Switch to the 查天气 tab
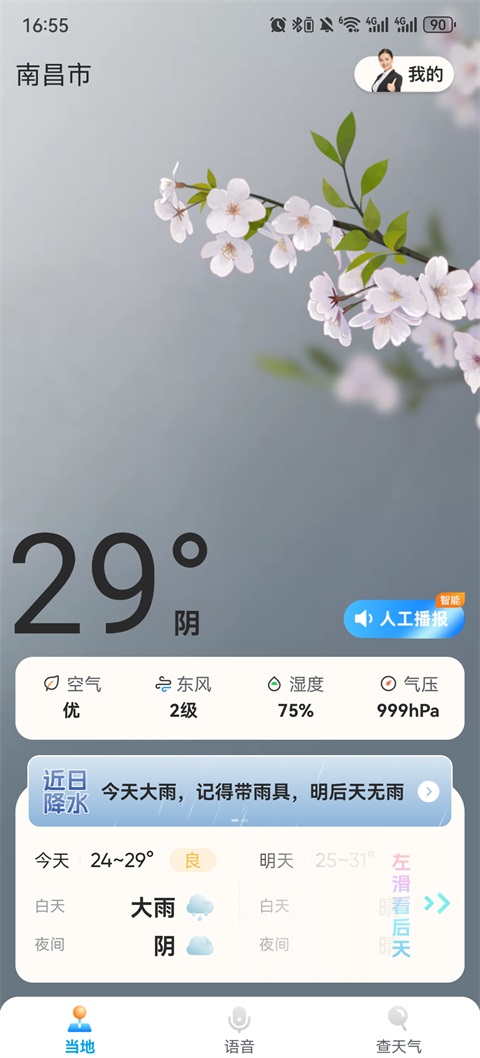The image size is (480, 1058). click(x=398, y=1030)
